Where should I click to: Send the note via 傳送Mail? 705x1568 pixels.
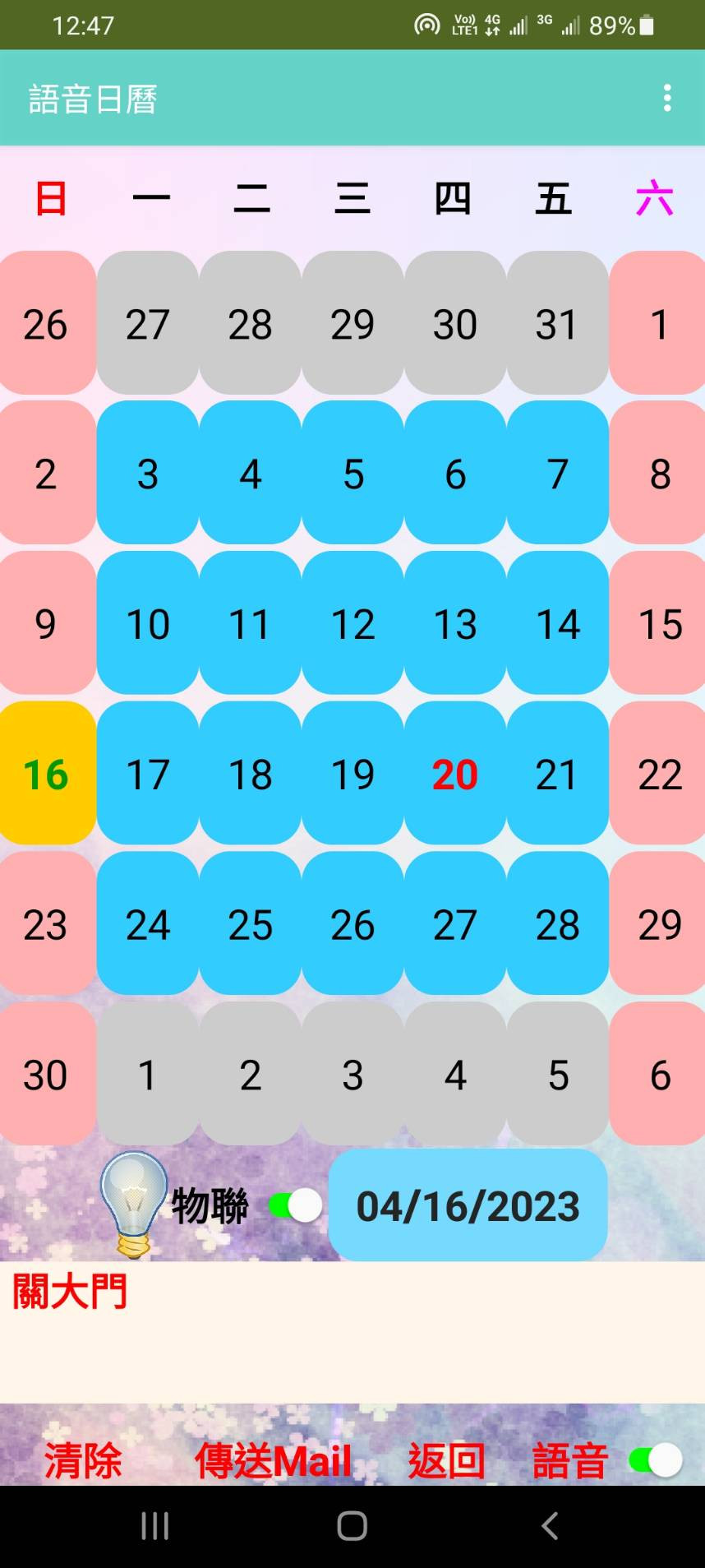click(273, 1461)
